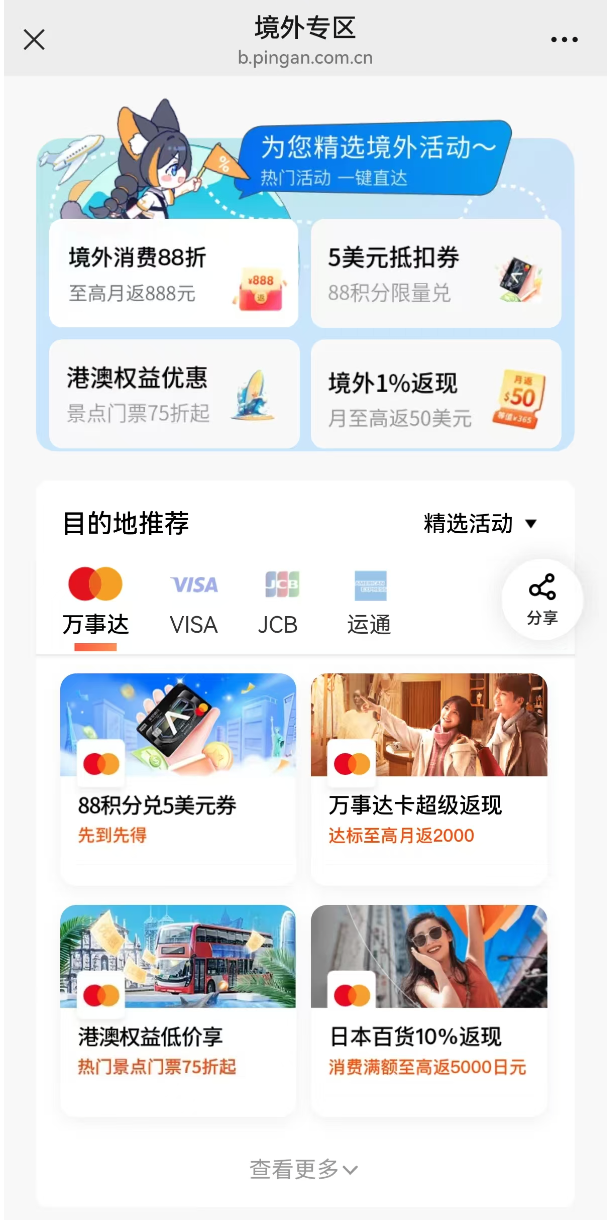Open the 万事达卡超级返现 card
Image resolution: width=612 pixels, height=1220 pixels.
click(x=429, y=779)
